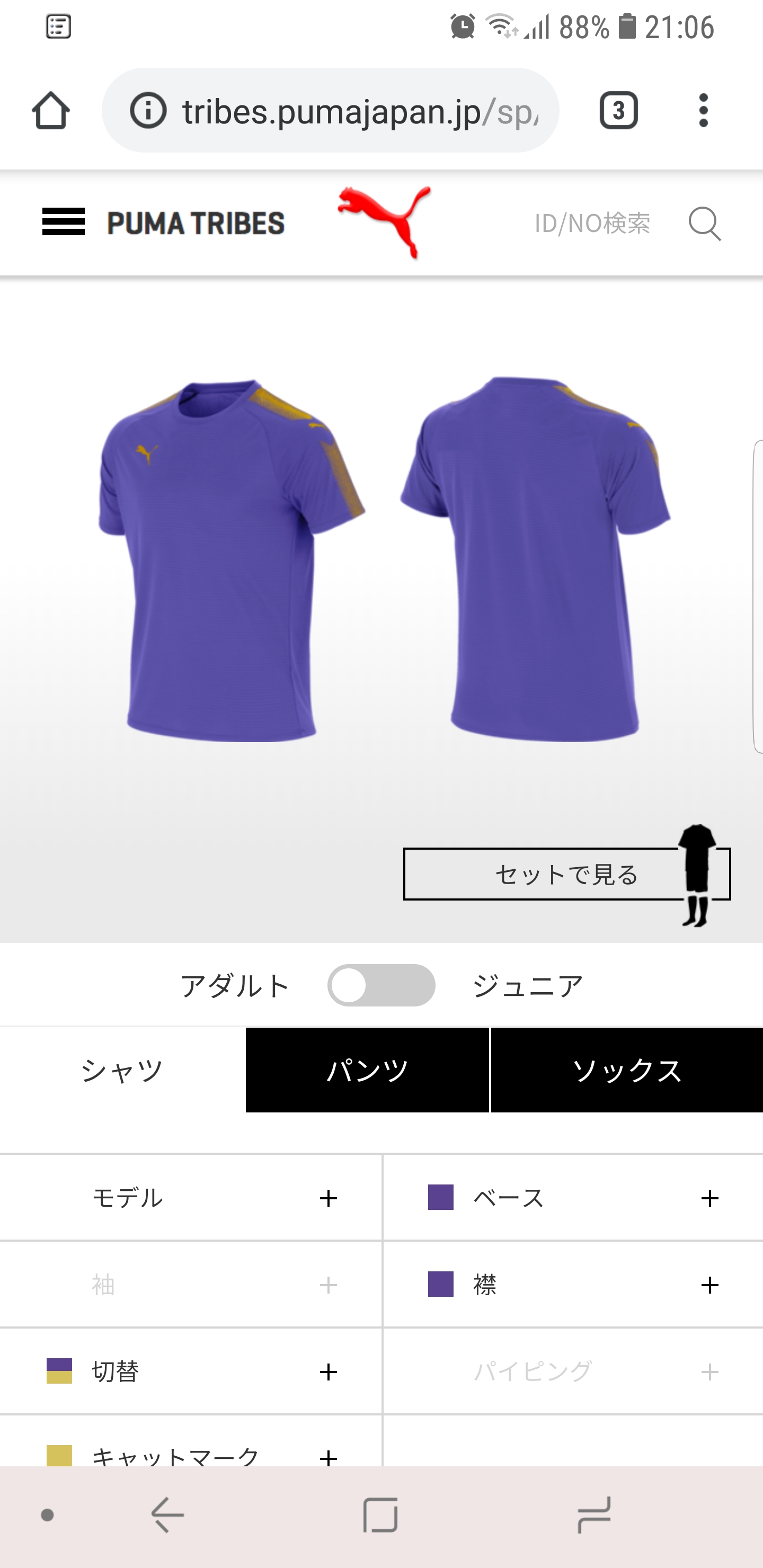Go to the browser home page
Image resolution: width=763 pixels, height=1568 pixels.
click(x=50, y=111)
